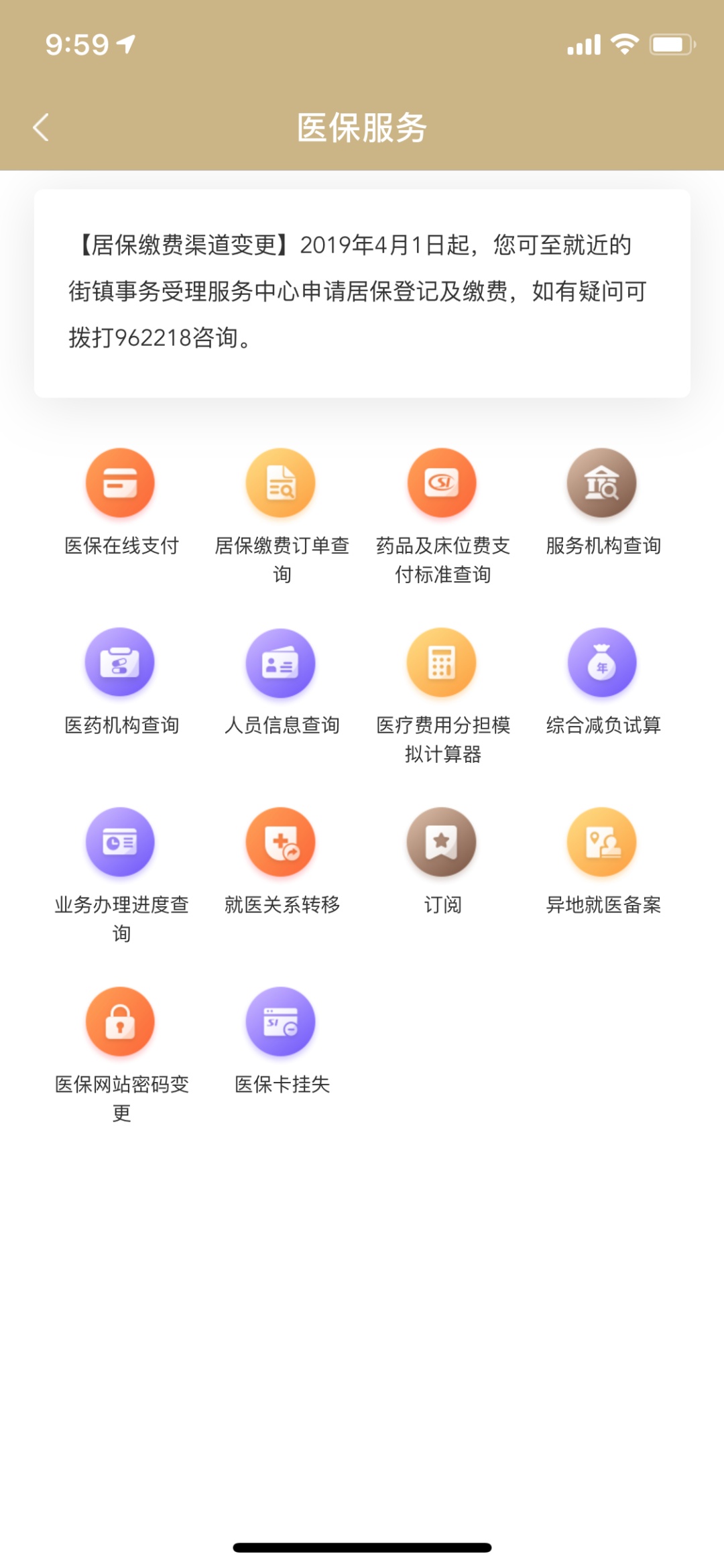This screenshot has height=1568, width=724.
Task: Start 异地就医备案
Action: pyautogui.click(x=602, y=843)
